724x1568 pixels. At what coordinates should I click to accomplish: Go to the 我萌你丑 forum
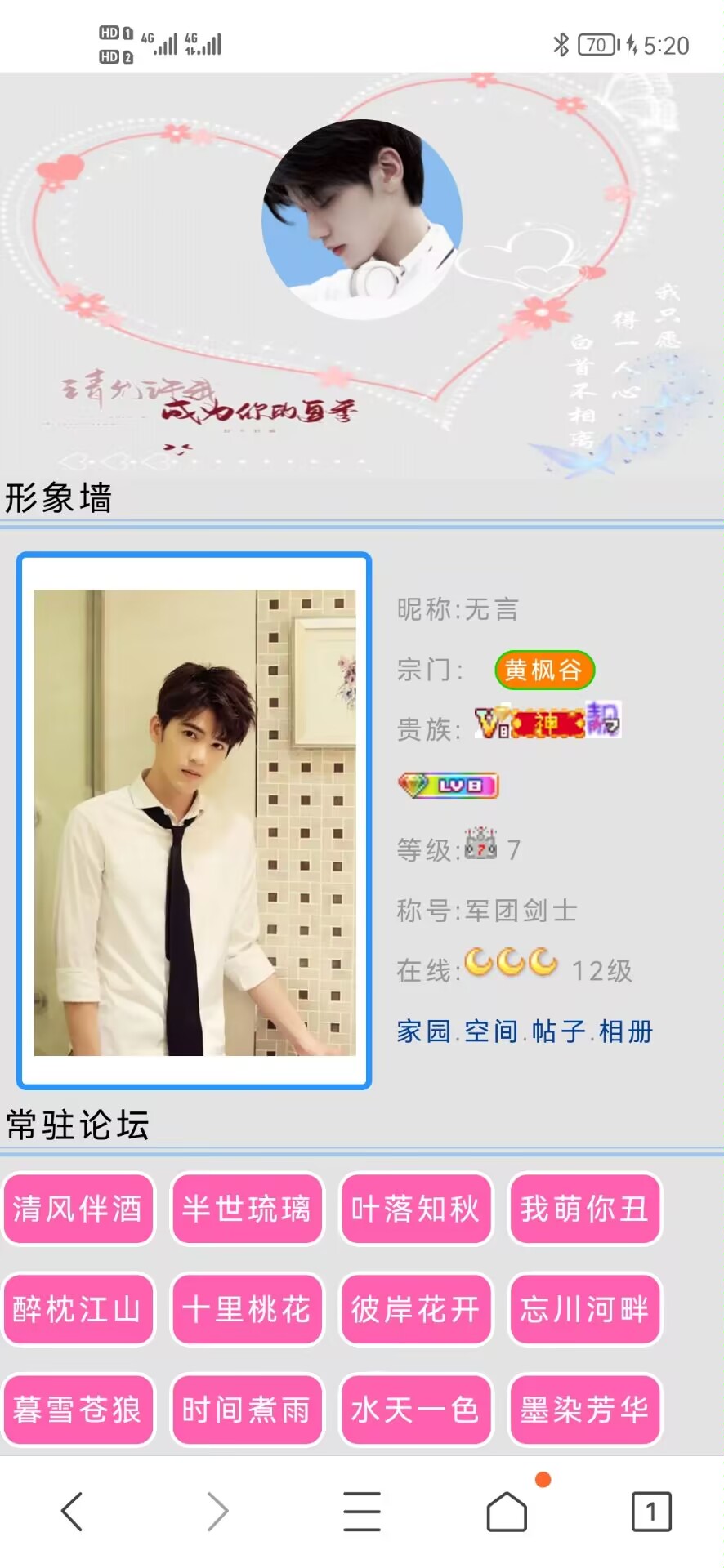coord(584,1209)
